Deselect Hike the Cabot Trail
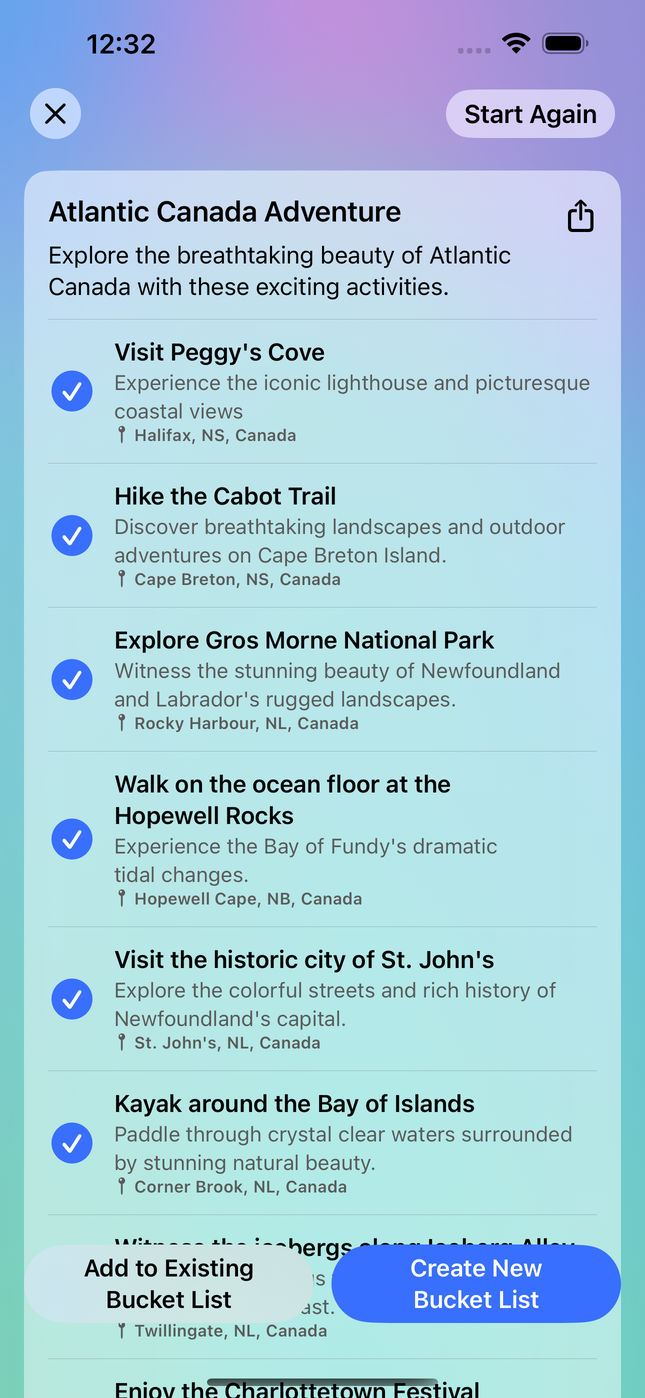This screenshot has height=1398, width=645. coord(72,536)
